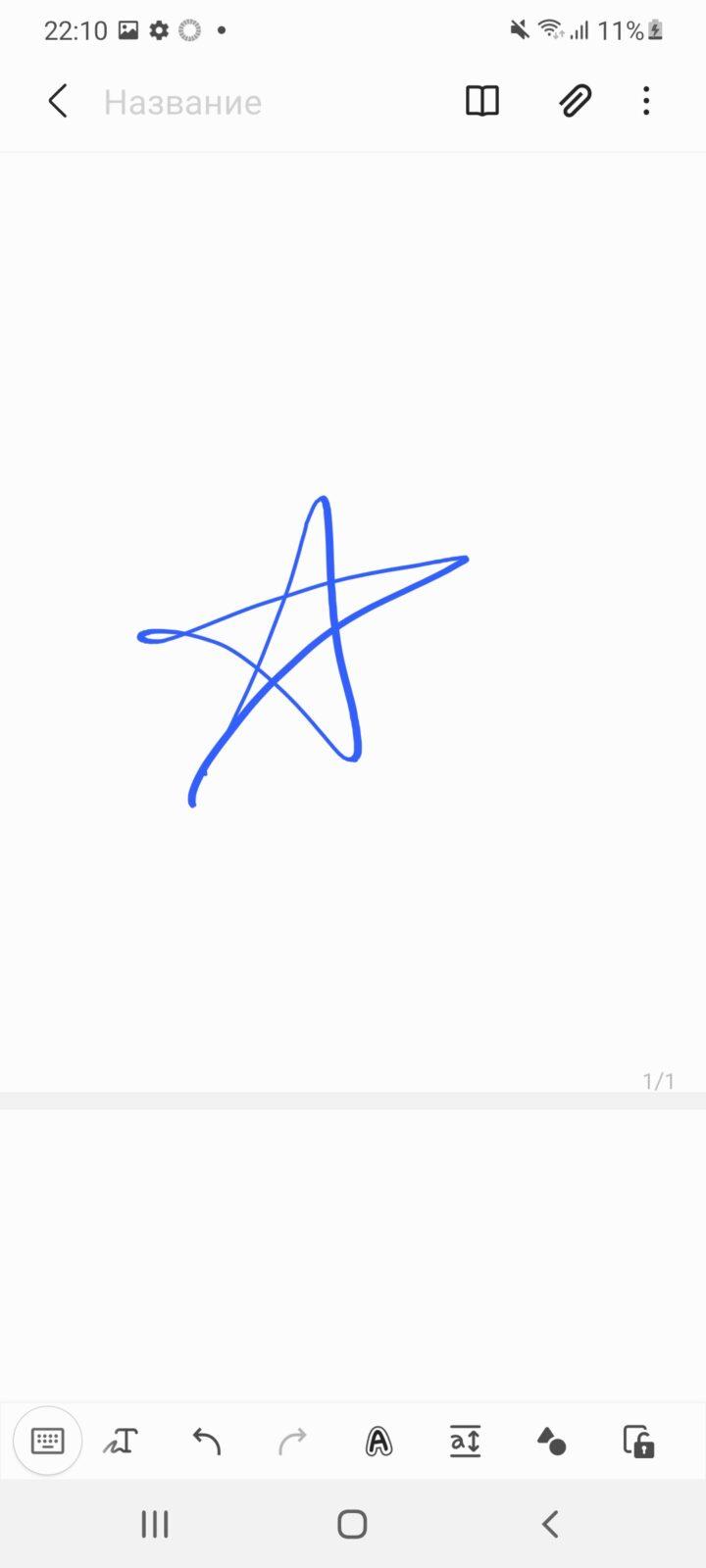This screenshot has width=706, height=1568.
Task: Tap the Название title field
Action: point(183,102)
